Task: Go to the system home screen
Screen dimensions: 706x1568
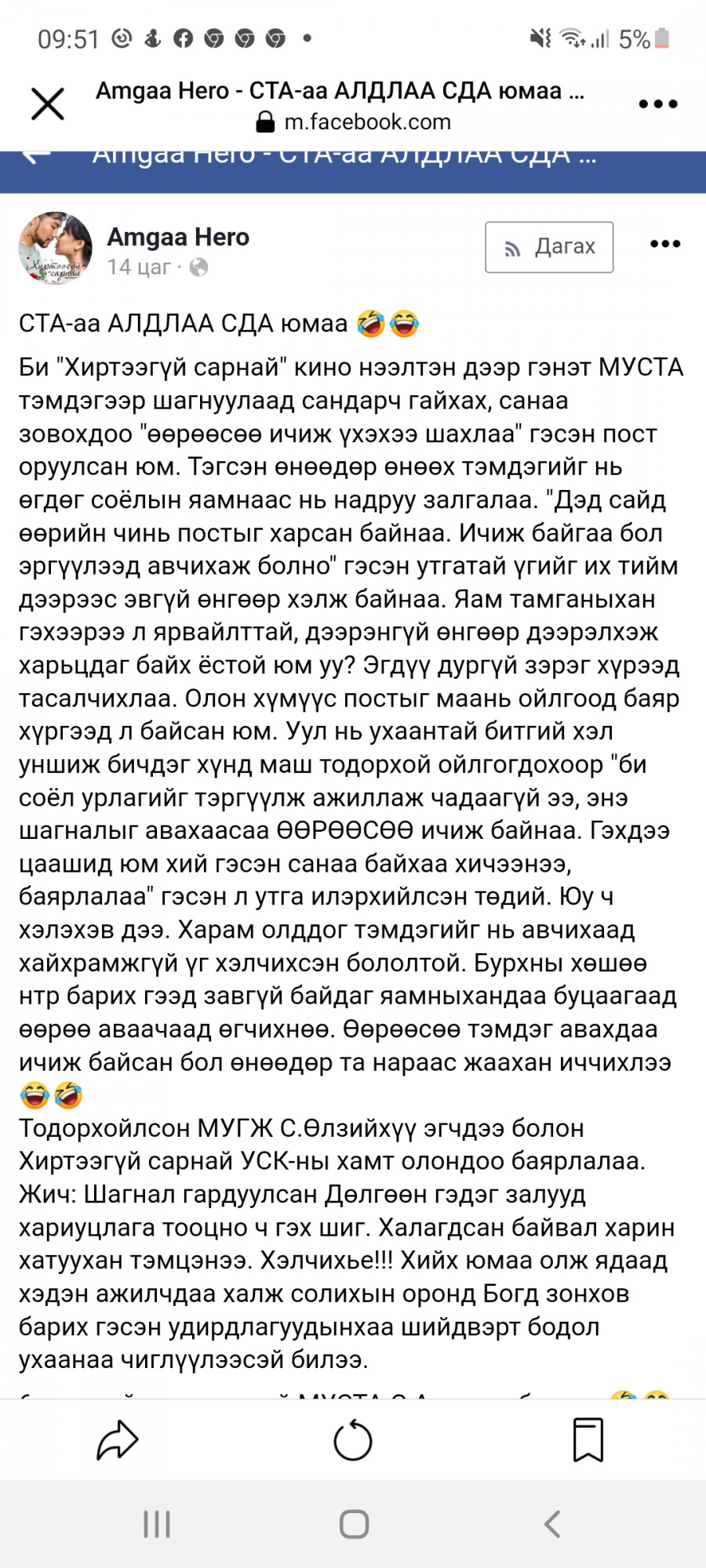Action: point(354,1524)
